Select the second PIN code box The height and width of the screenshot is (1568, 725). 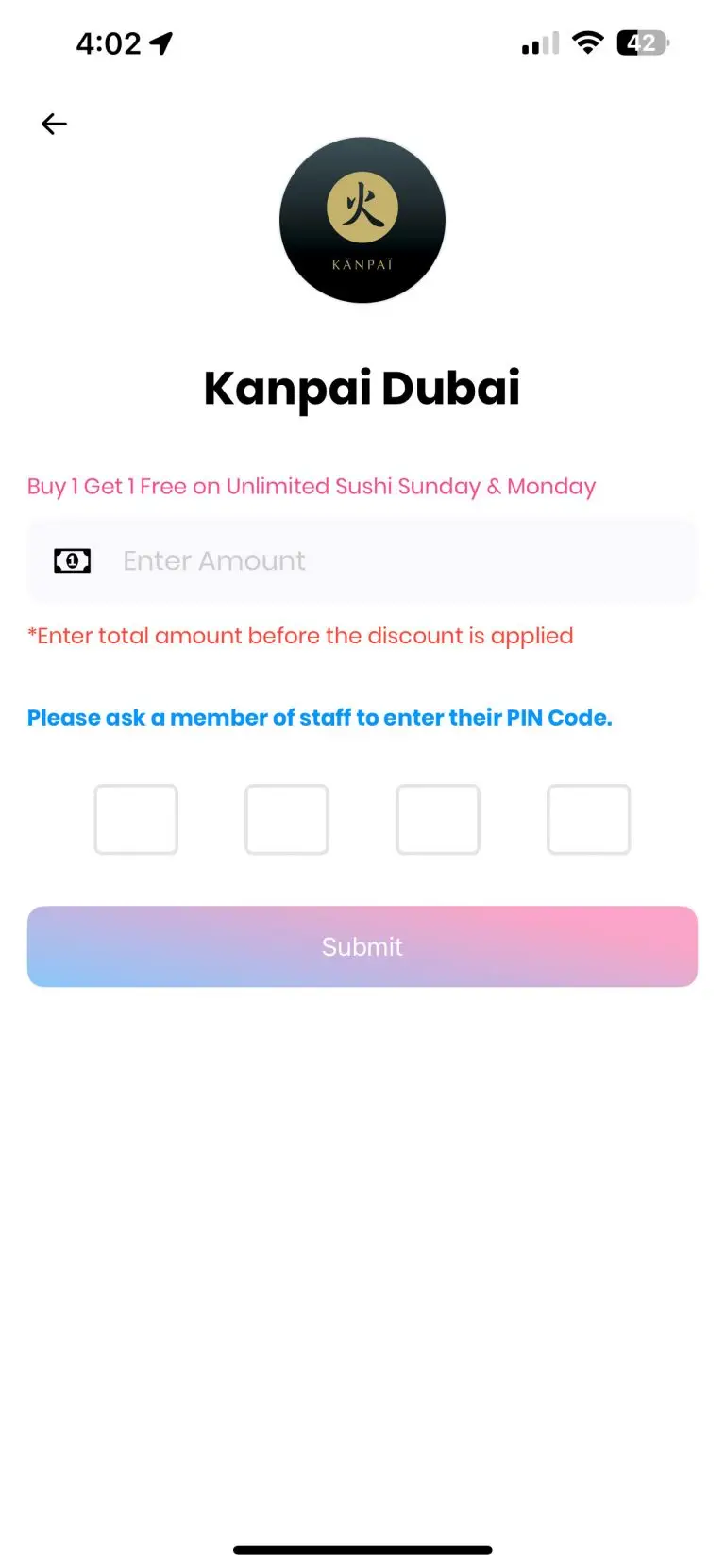(x=287, y=819)
